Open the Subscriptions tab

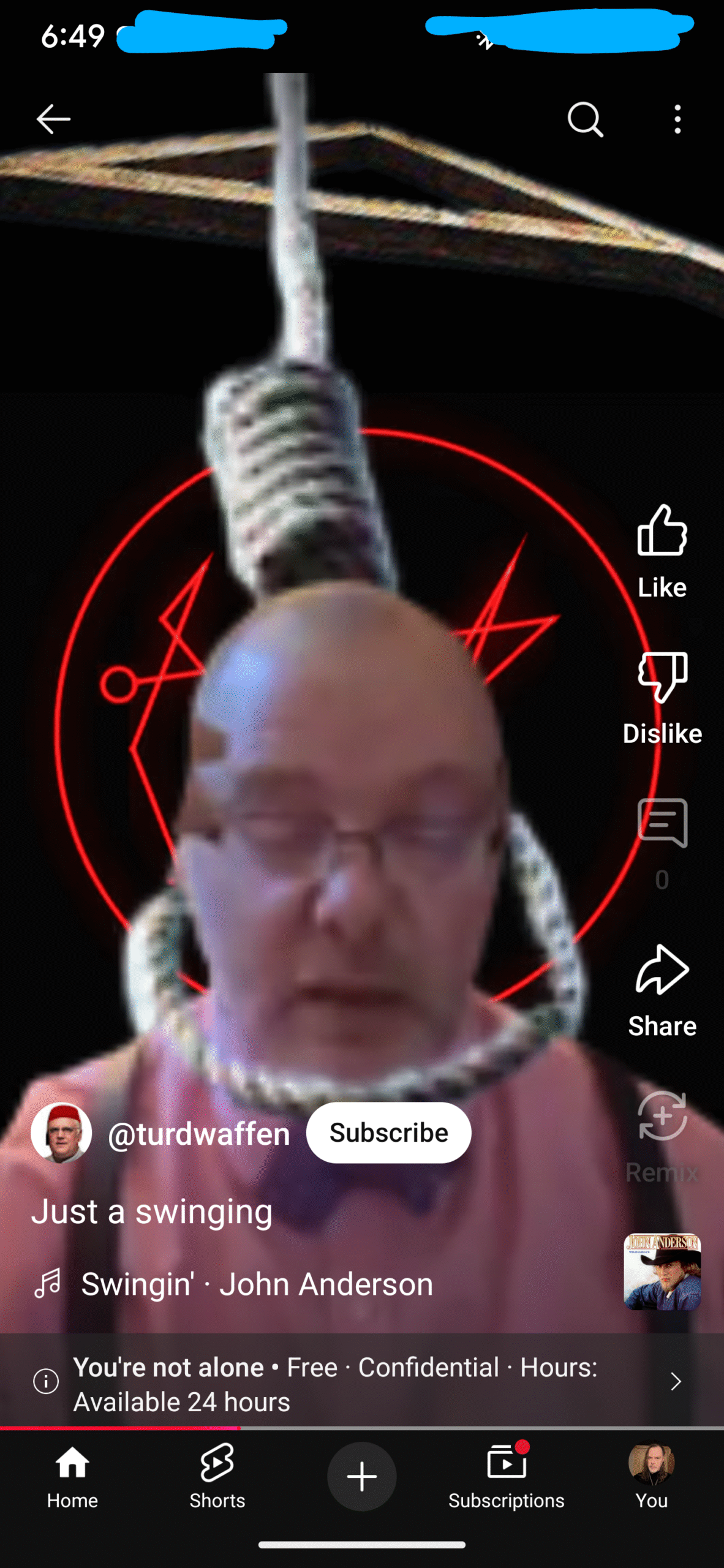pos(506,1477)
